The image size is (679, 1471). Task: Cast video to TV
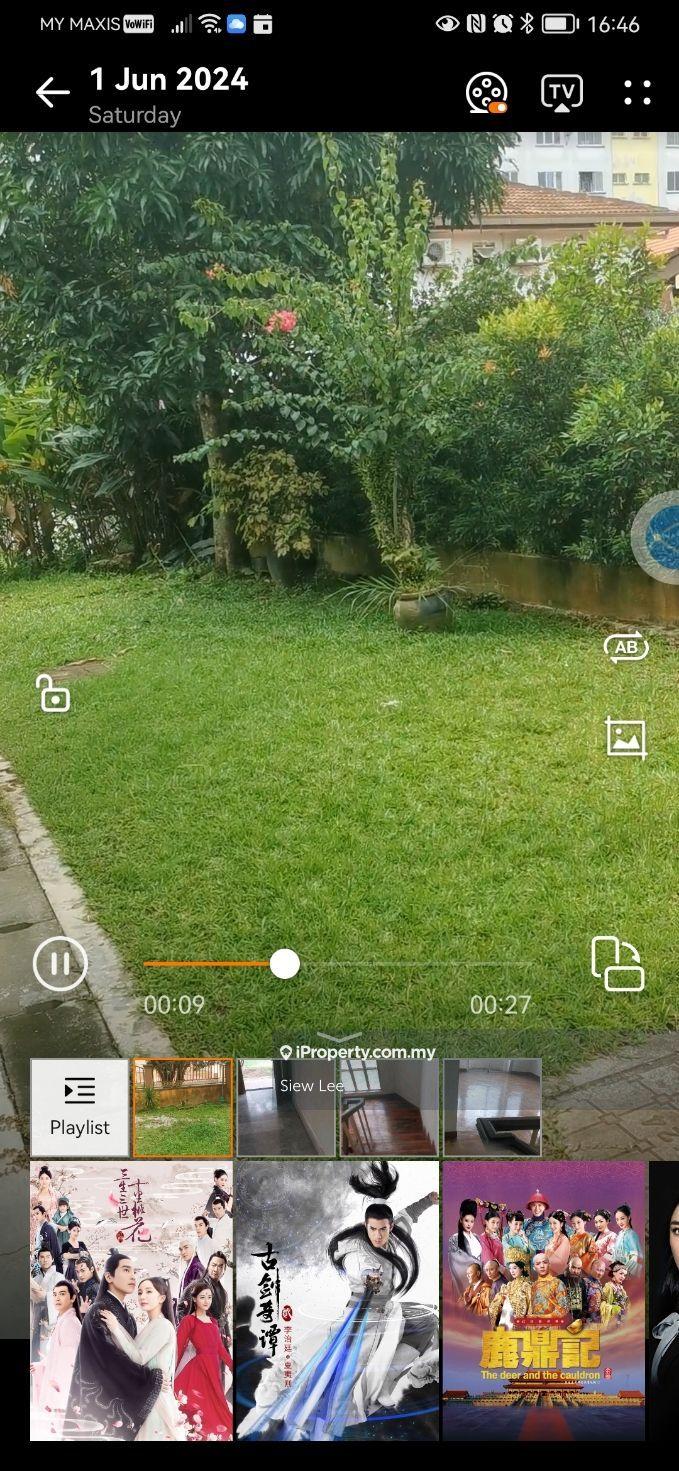[562, 93]
